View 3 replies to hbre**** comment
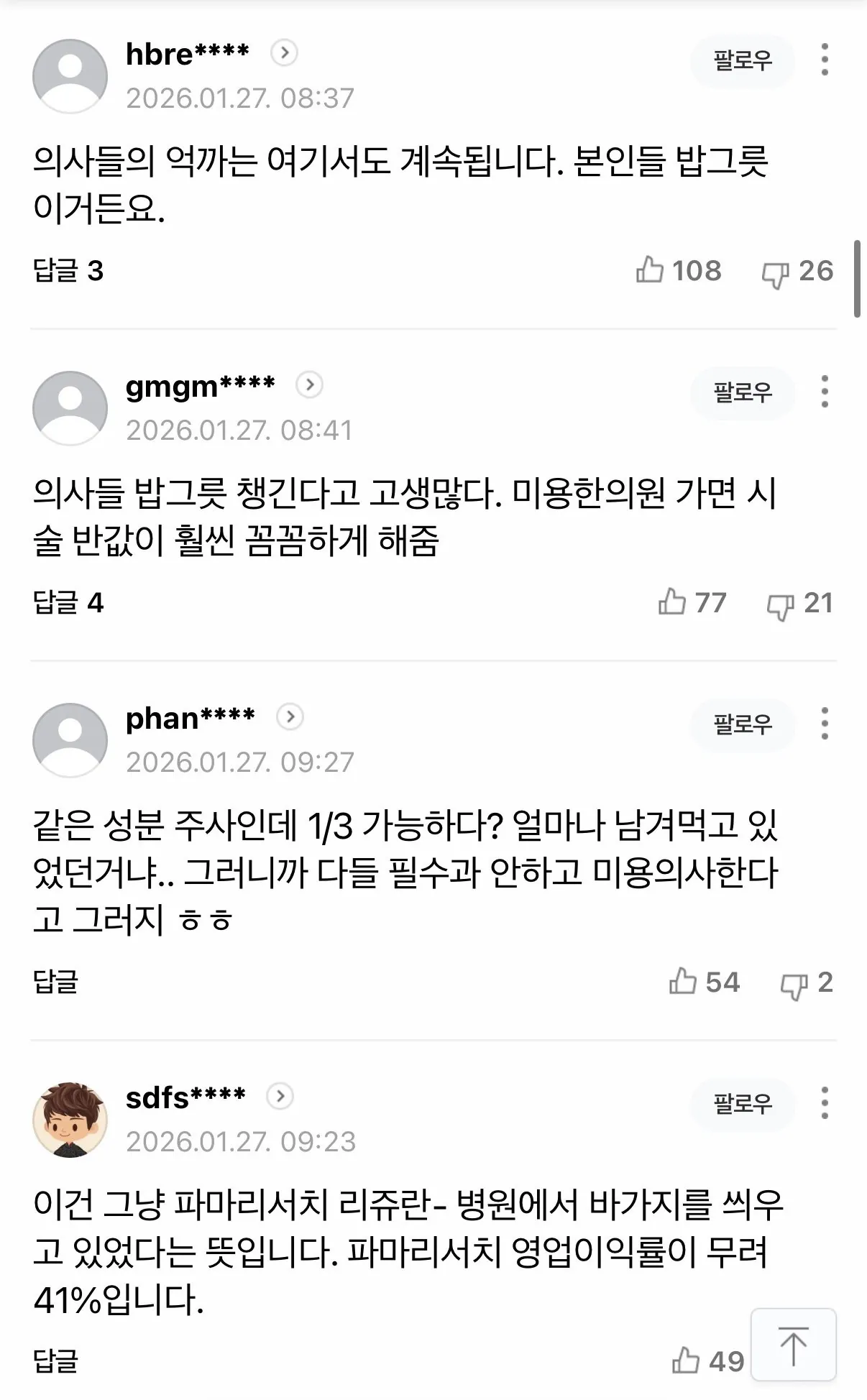This screenshot has width=867, height=1400. tap(68, 271)
